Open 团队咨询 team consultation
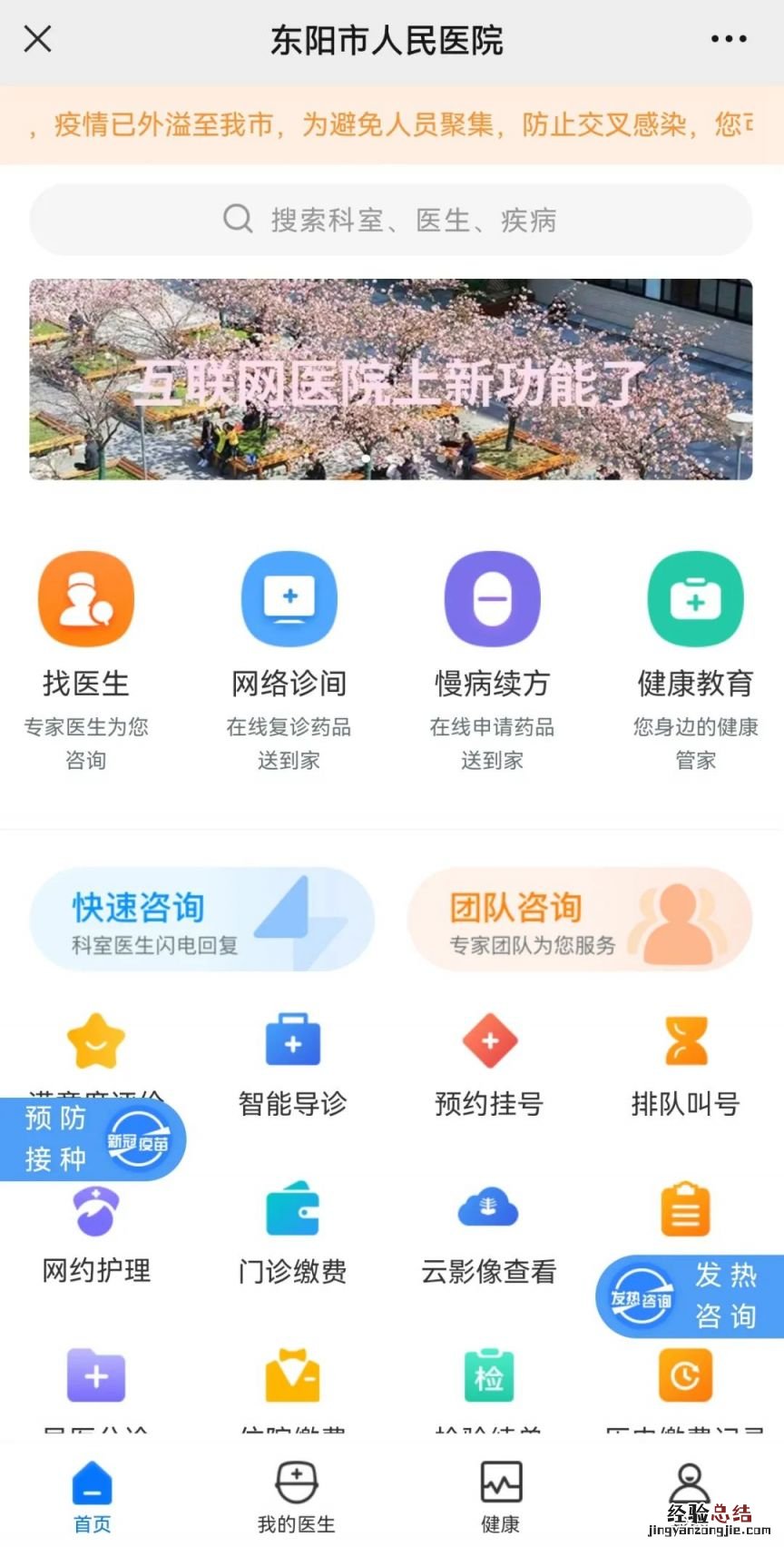The width and height of the screenshot is (784, 1547). 580,921
